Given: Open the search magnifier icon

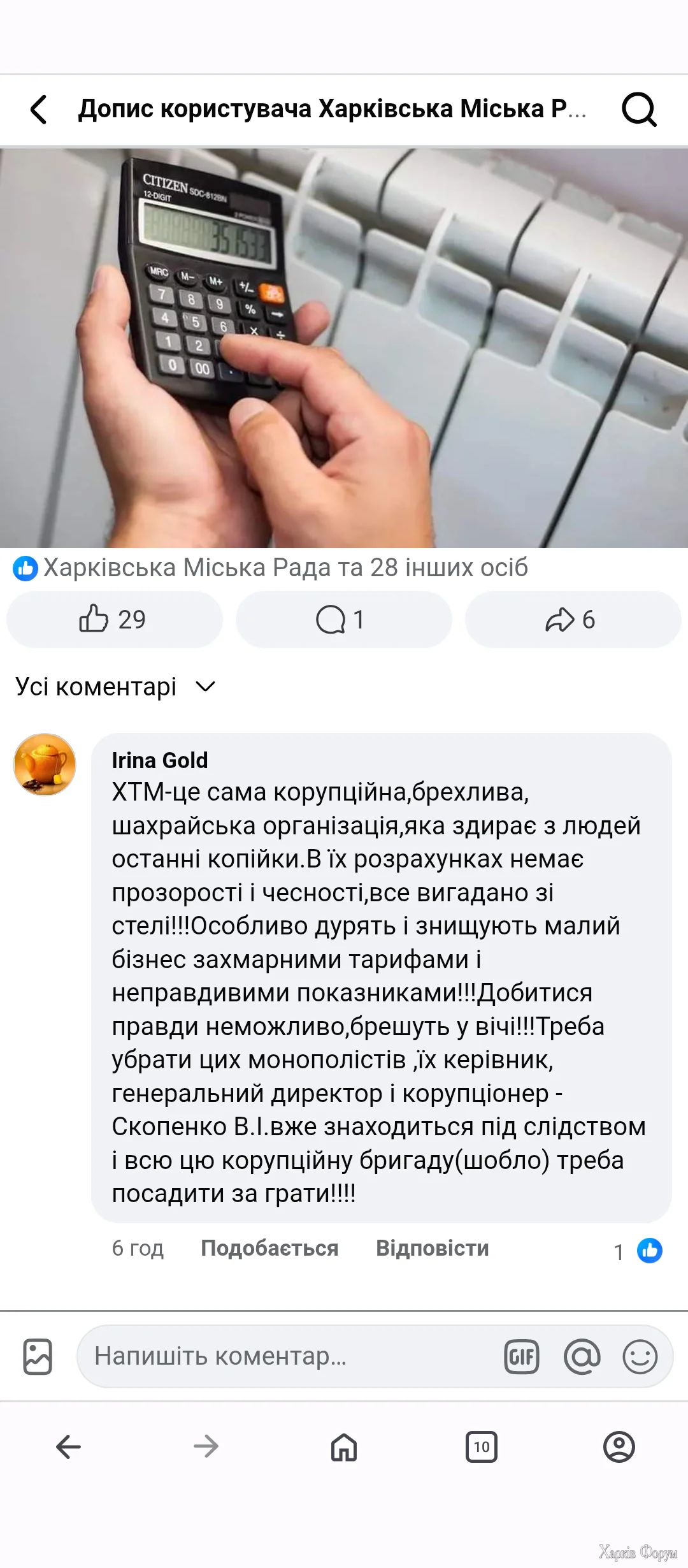Looking at the screenshot, I should [x=638, y=110].
